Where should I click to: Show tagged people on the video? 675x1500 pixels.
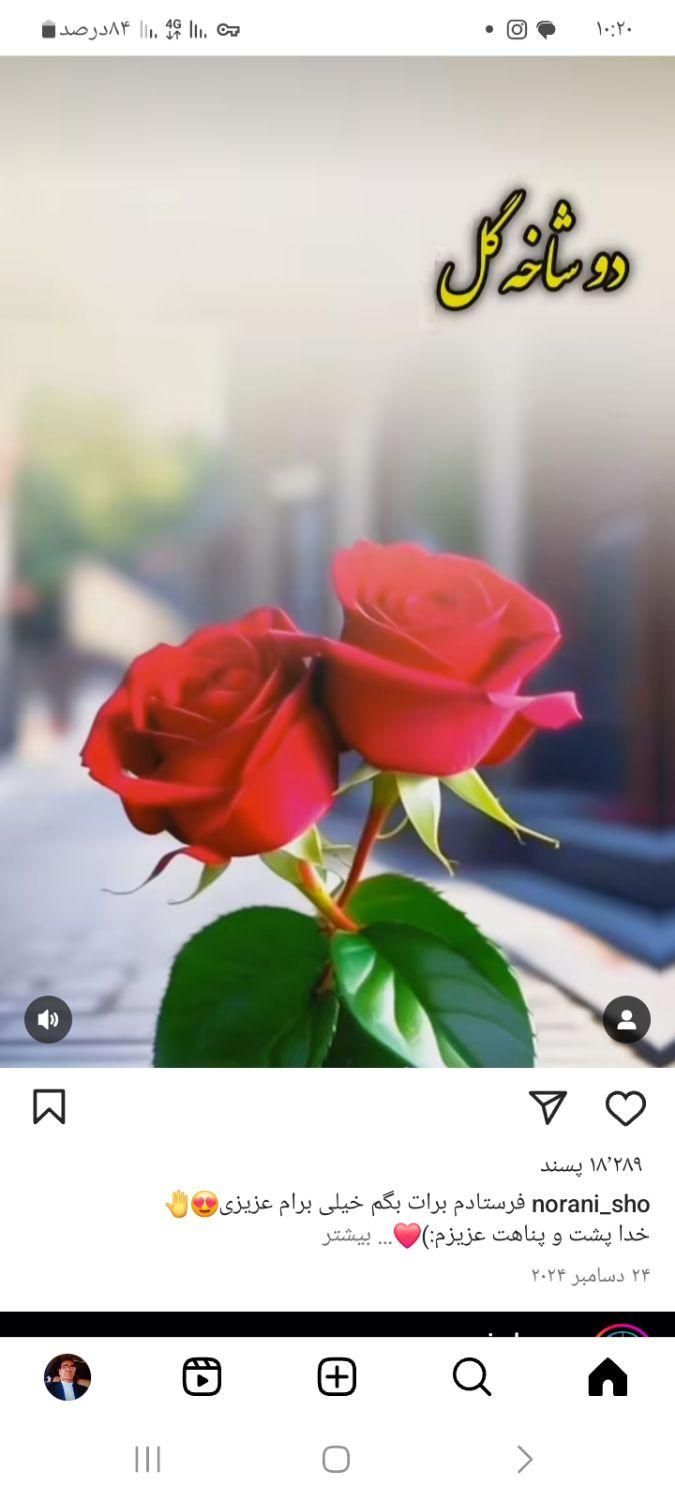[x=627, y=1020]
